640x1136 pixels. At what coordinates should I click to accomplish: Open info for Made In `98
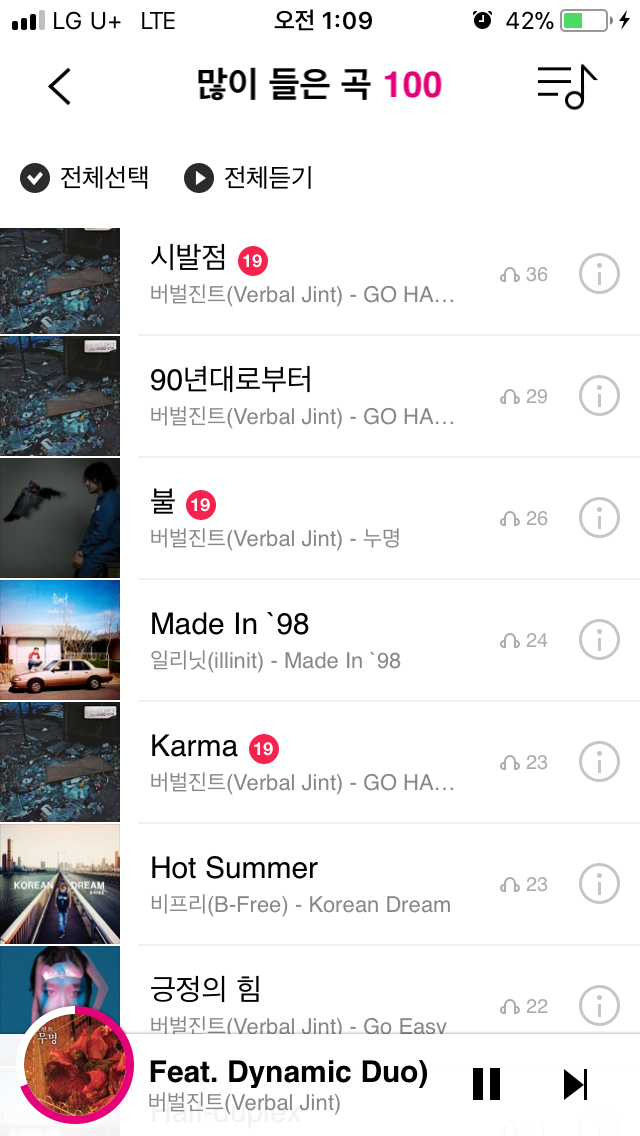(x=600, y=640)
